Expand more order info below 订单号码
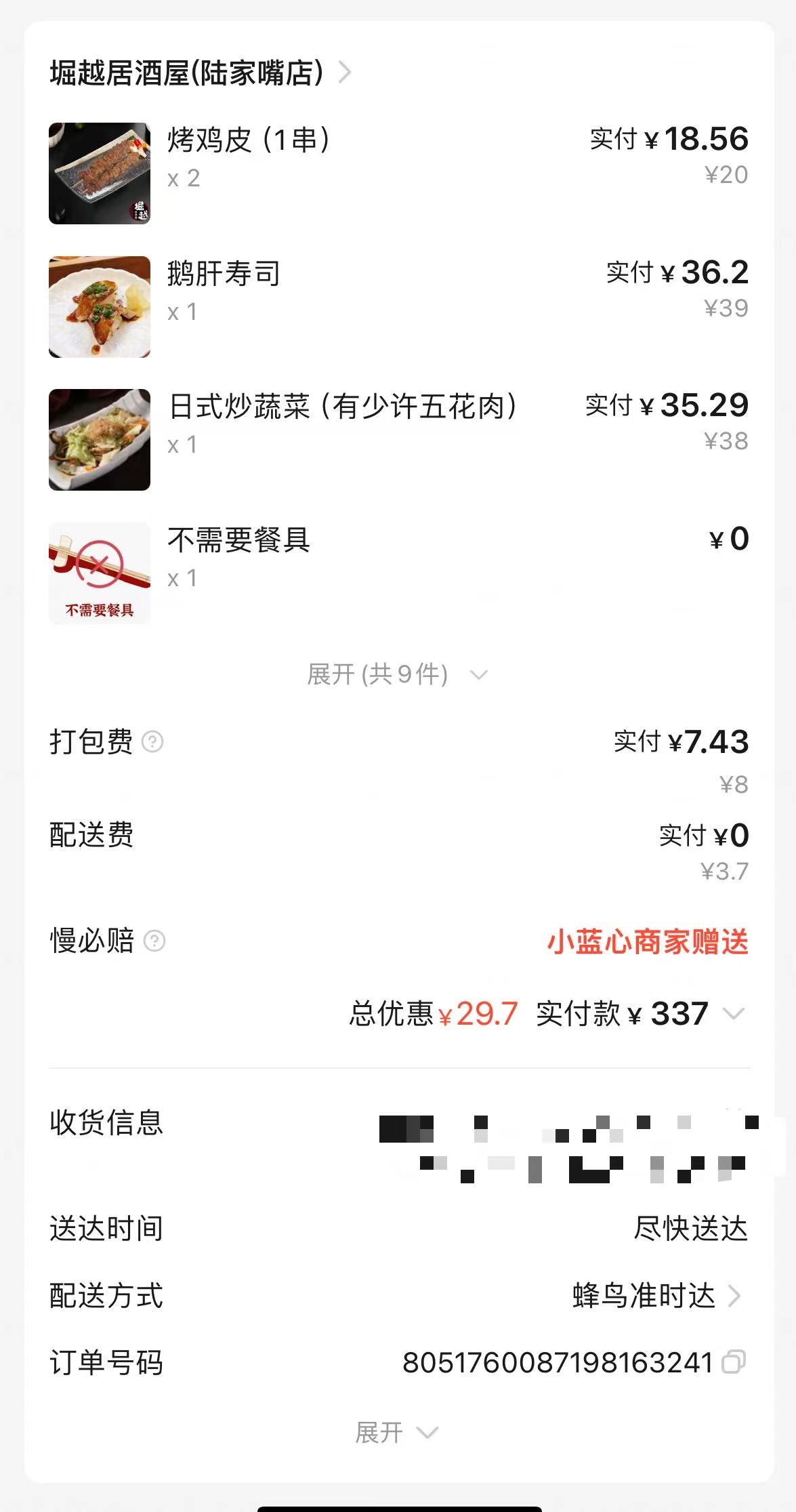The width and height of the screenshot is (796, 1512). [x=398, y=1433]
